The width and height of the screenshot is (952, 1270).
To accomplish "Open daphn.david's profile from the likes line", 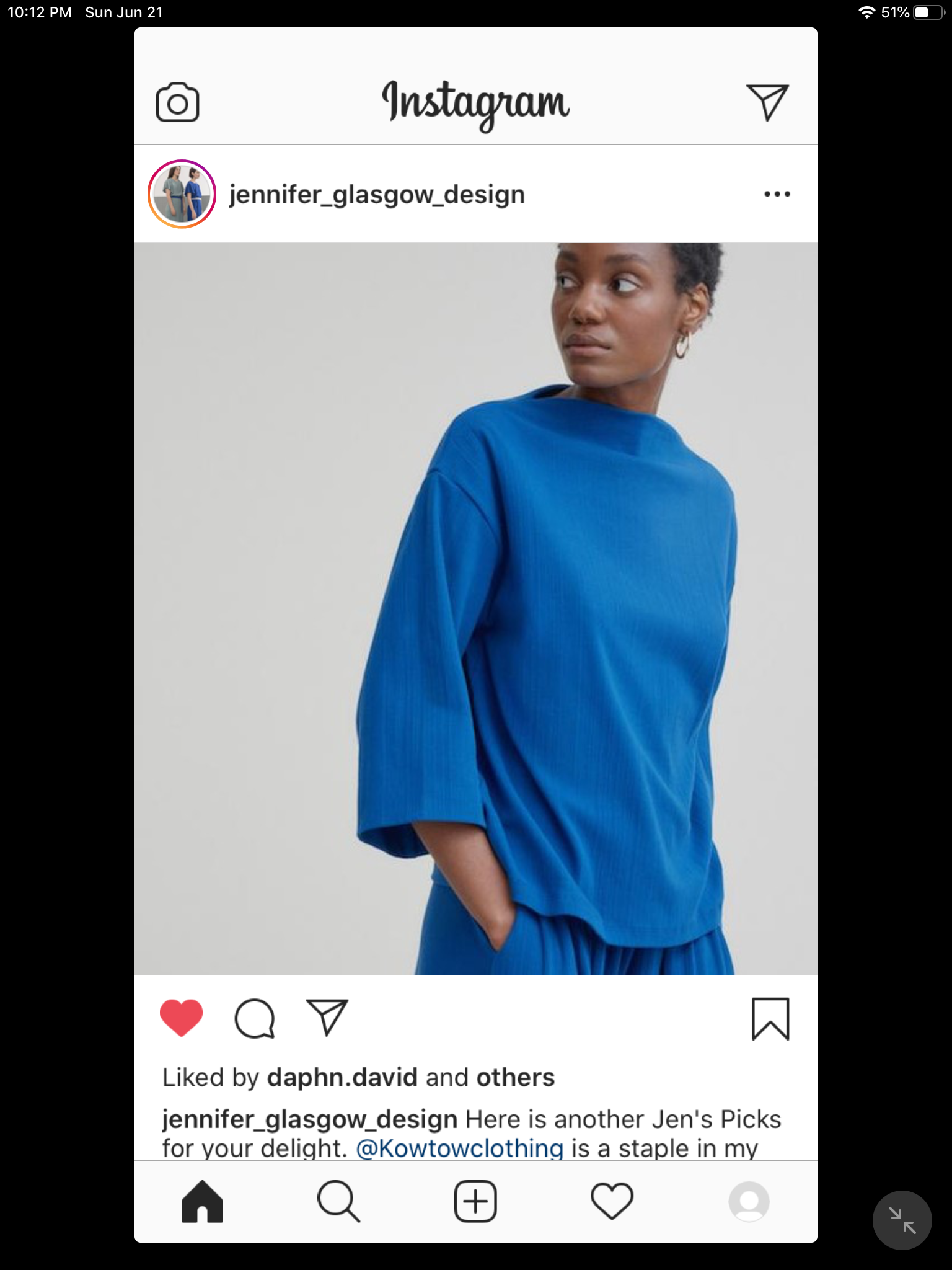I will click(x=342, y=1078).
